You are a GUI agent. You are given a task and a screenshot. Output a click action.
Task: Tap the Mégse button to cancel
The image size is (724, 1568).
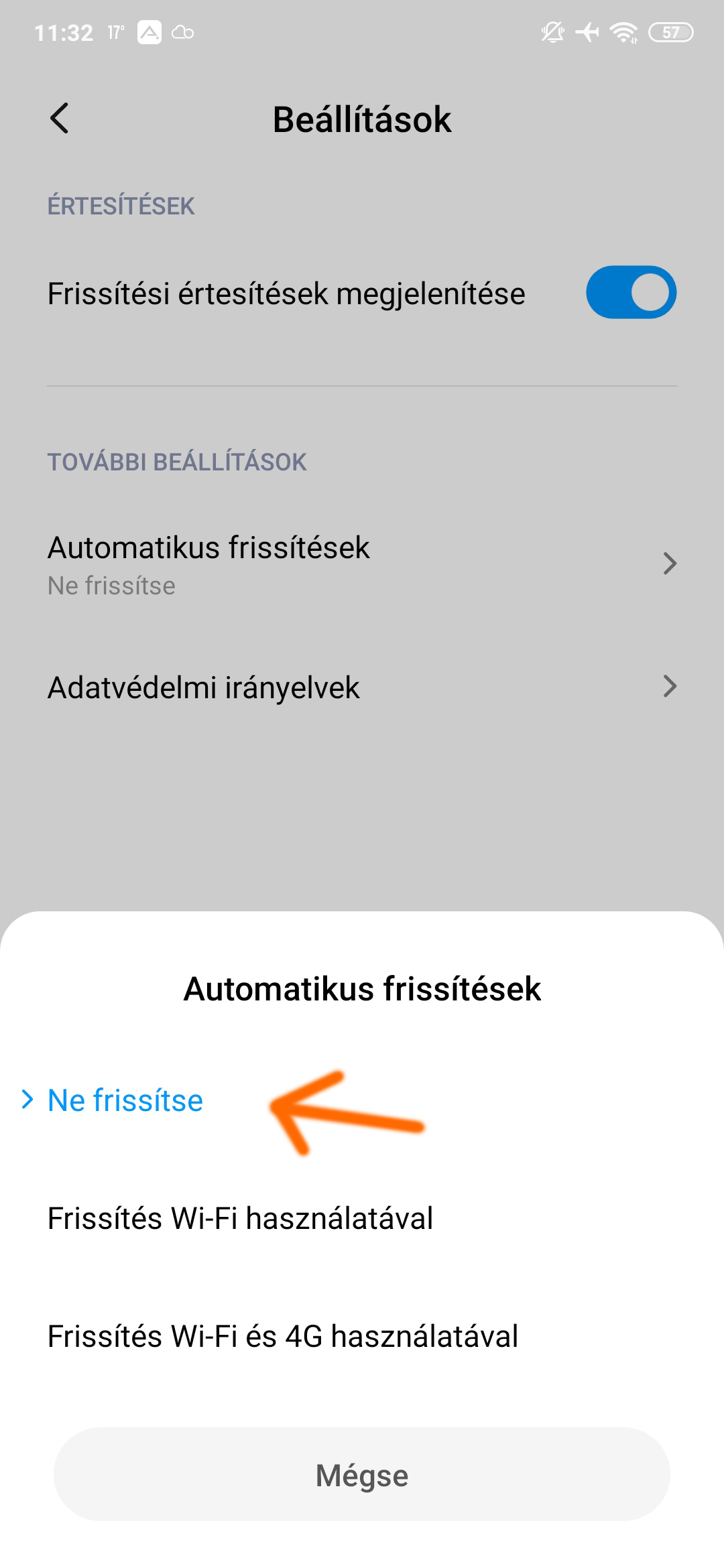click(362, 1476)
